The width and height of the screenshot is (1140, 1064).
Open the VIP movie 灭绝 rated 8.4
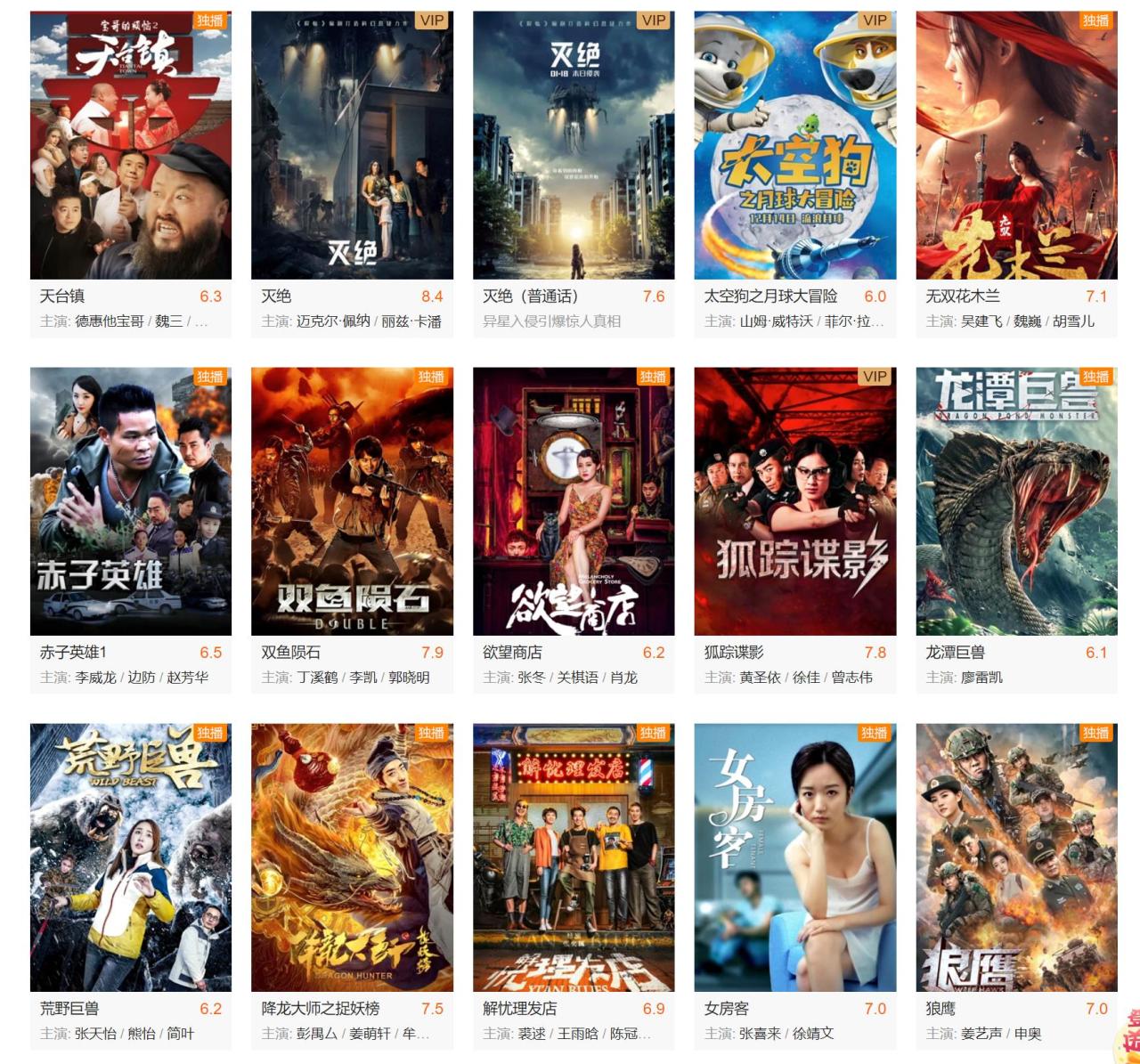pyautogui.click(x=352, y=146)
